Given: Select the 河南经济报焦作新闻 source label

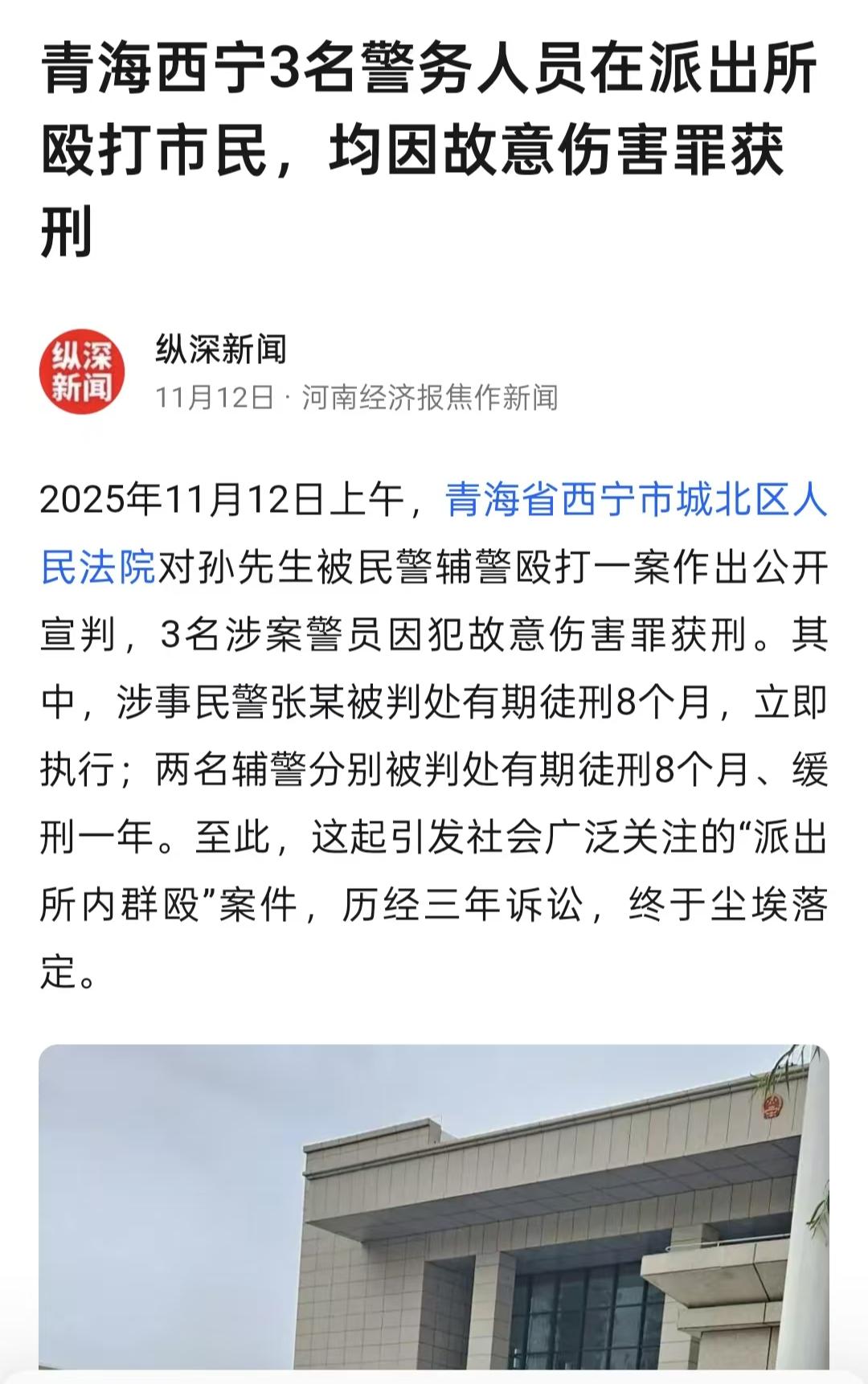Looking at the screenshot, I should click(x=432, y=395).
